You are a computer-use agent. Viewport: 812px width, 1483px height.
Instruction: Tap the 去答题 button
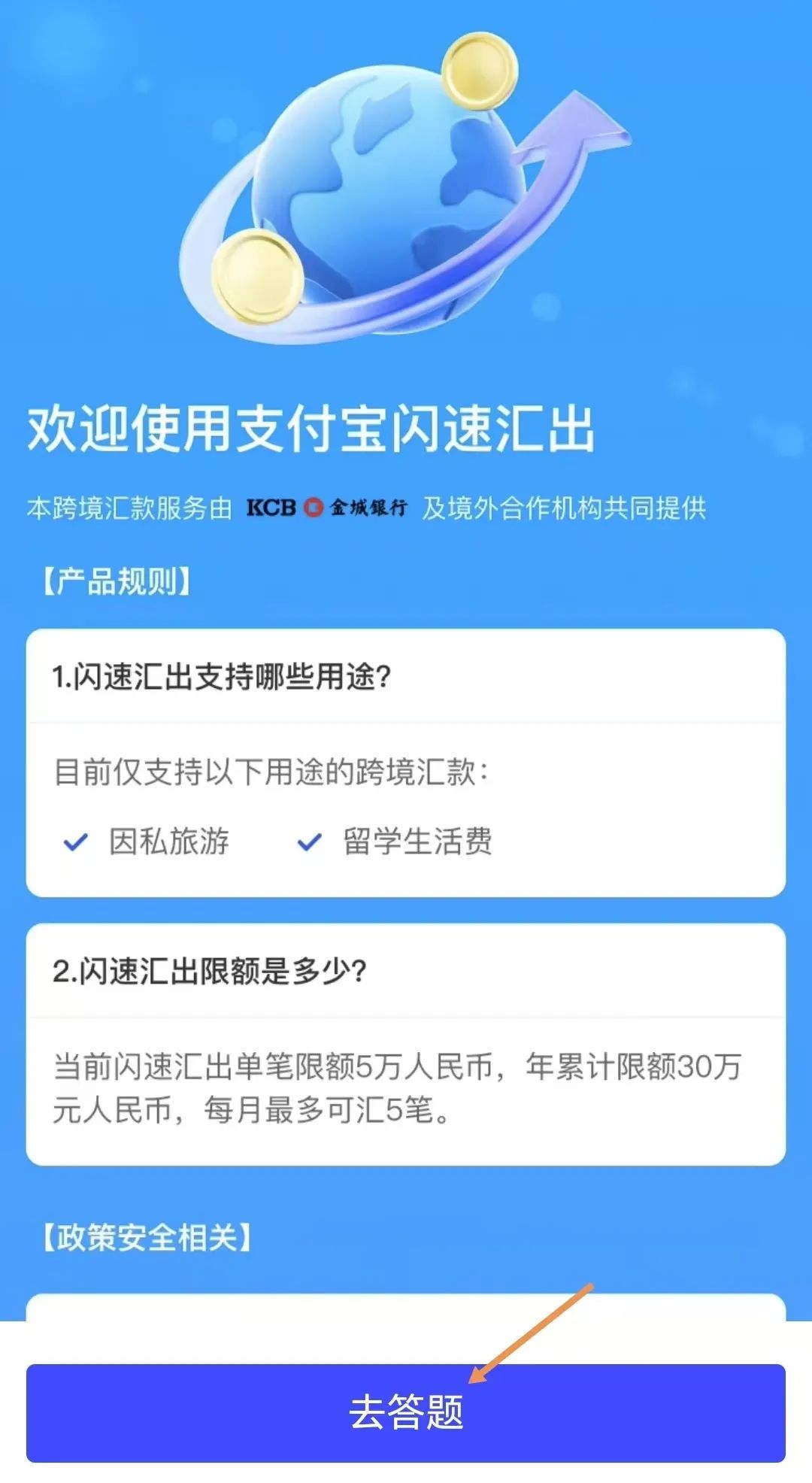point(406,1412)
